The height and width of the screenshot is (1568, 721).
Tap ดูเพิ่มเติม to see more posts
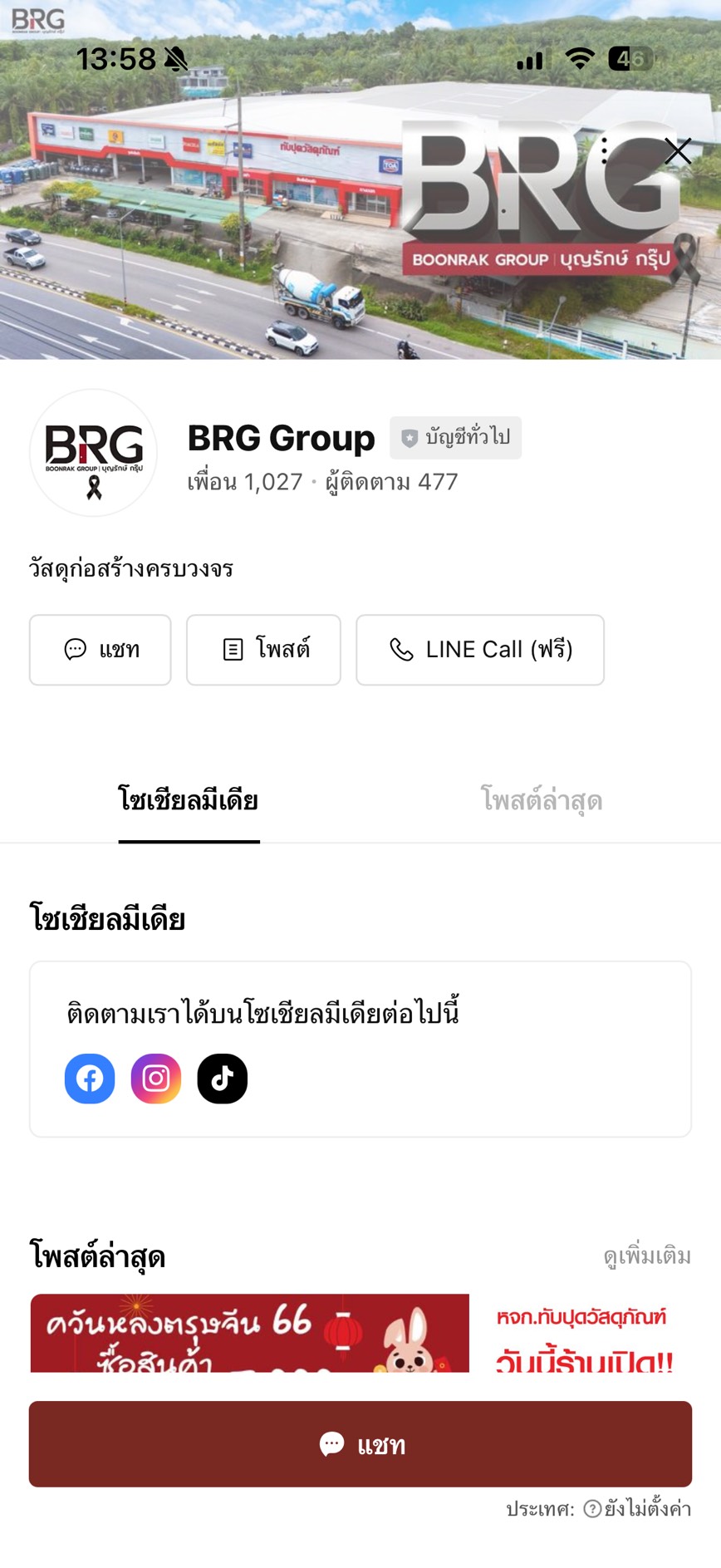647,1256
